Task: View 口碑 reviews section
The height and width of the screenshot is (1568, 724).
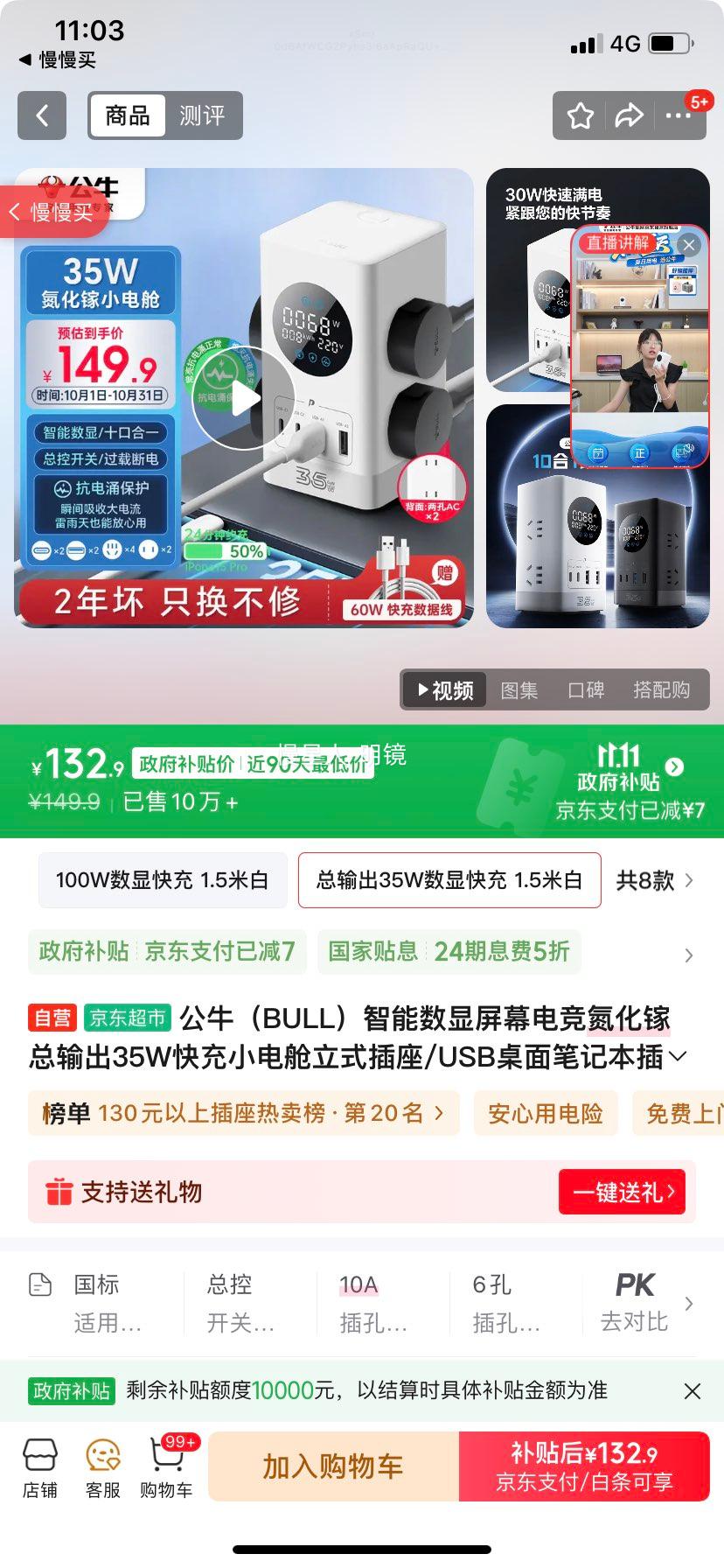Action: (x=586, y=690)
